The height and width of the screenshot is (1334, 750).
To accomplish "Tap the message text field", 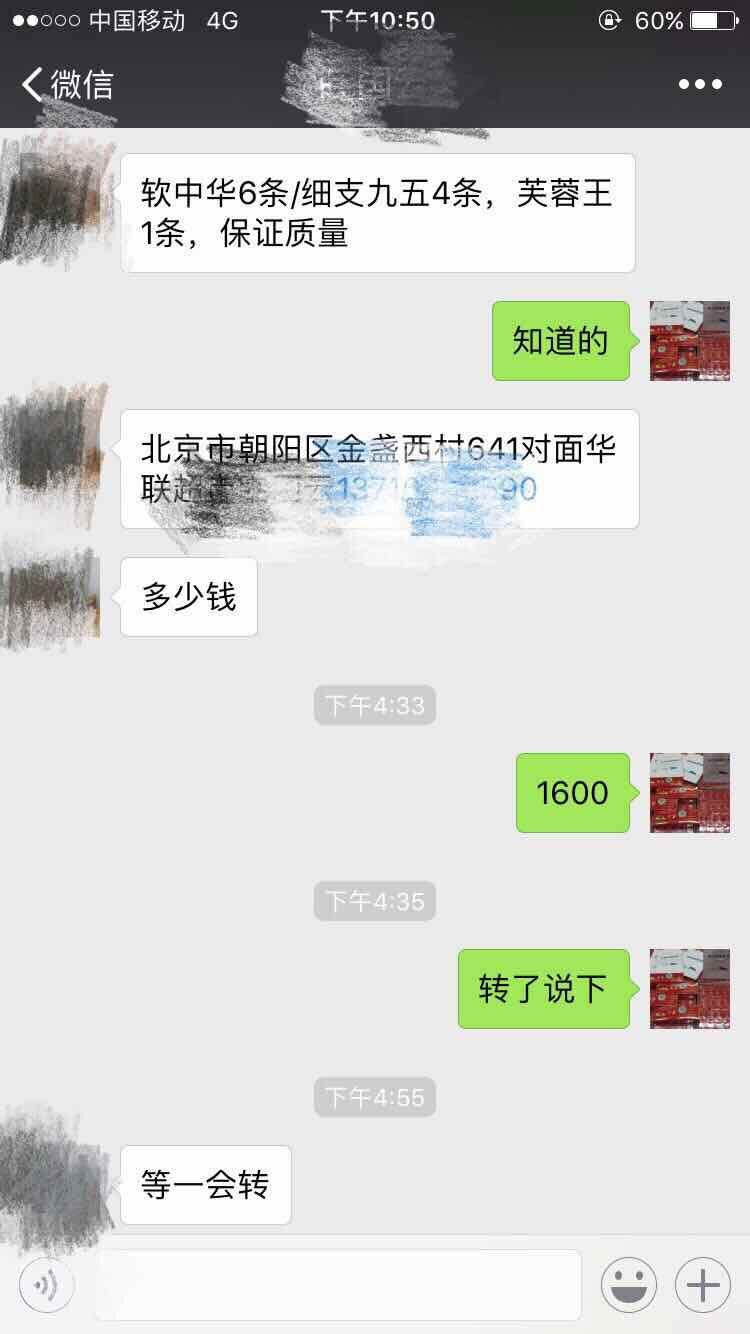I will tap(338, 1285).
